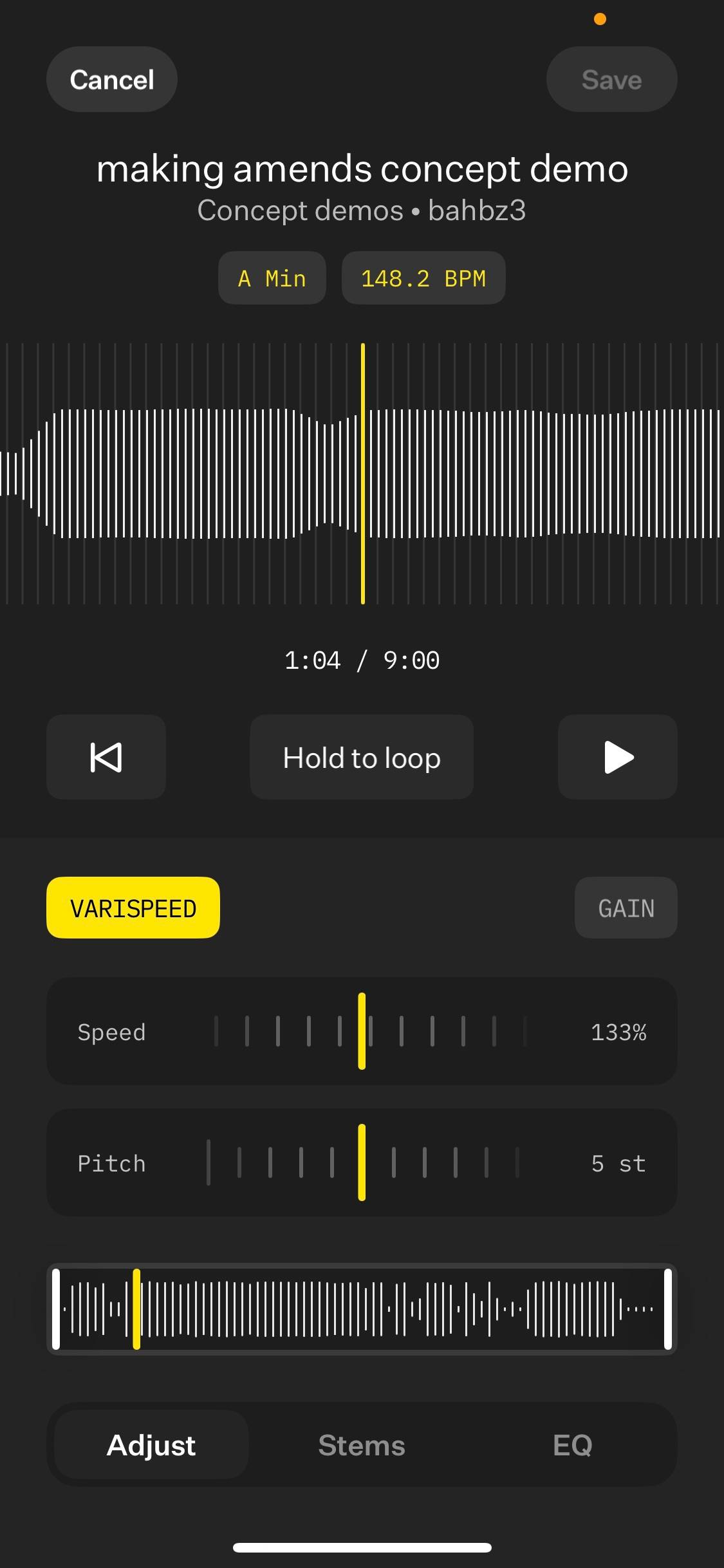Play the audio track
The width and height of the screenshot is (724, 1568).
point(618,757)
